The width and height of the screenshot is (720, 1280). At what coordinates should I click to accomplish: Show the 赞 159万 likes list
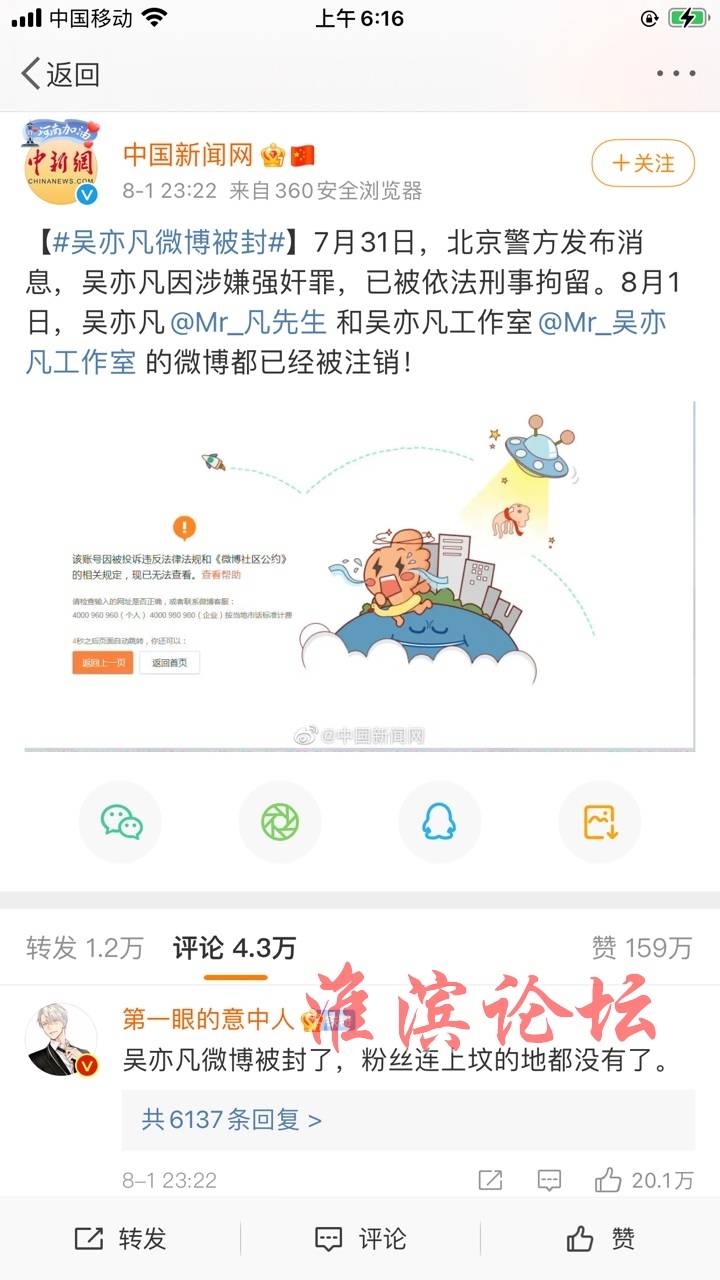[x=642, y=948]
